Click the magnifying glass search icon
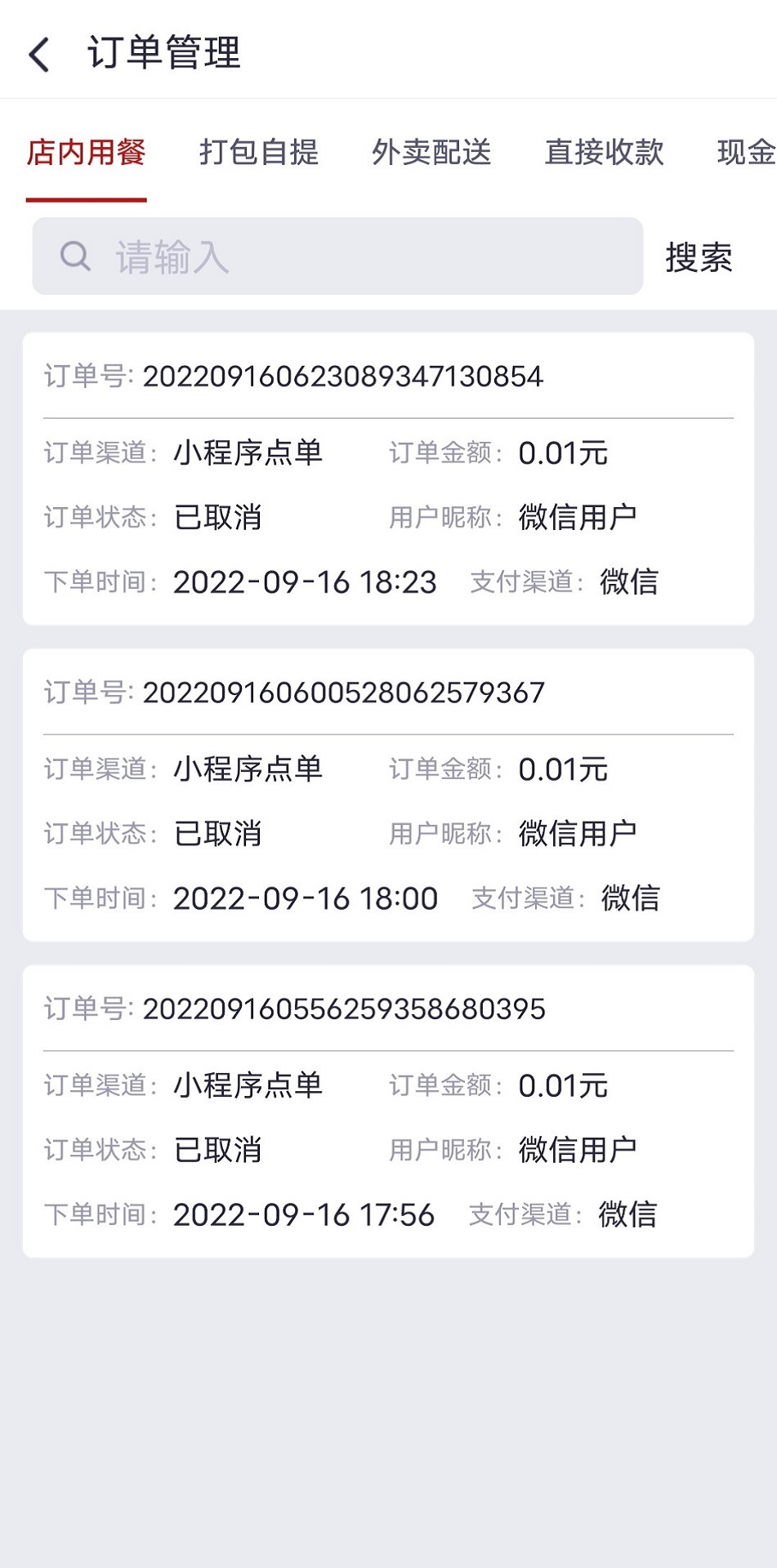The image size is (777, 1568). click(x=75, y=256)
